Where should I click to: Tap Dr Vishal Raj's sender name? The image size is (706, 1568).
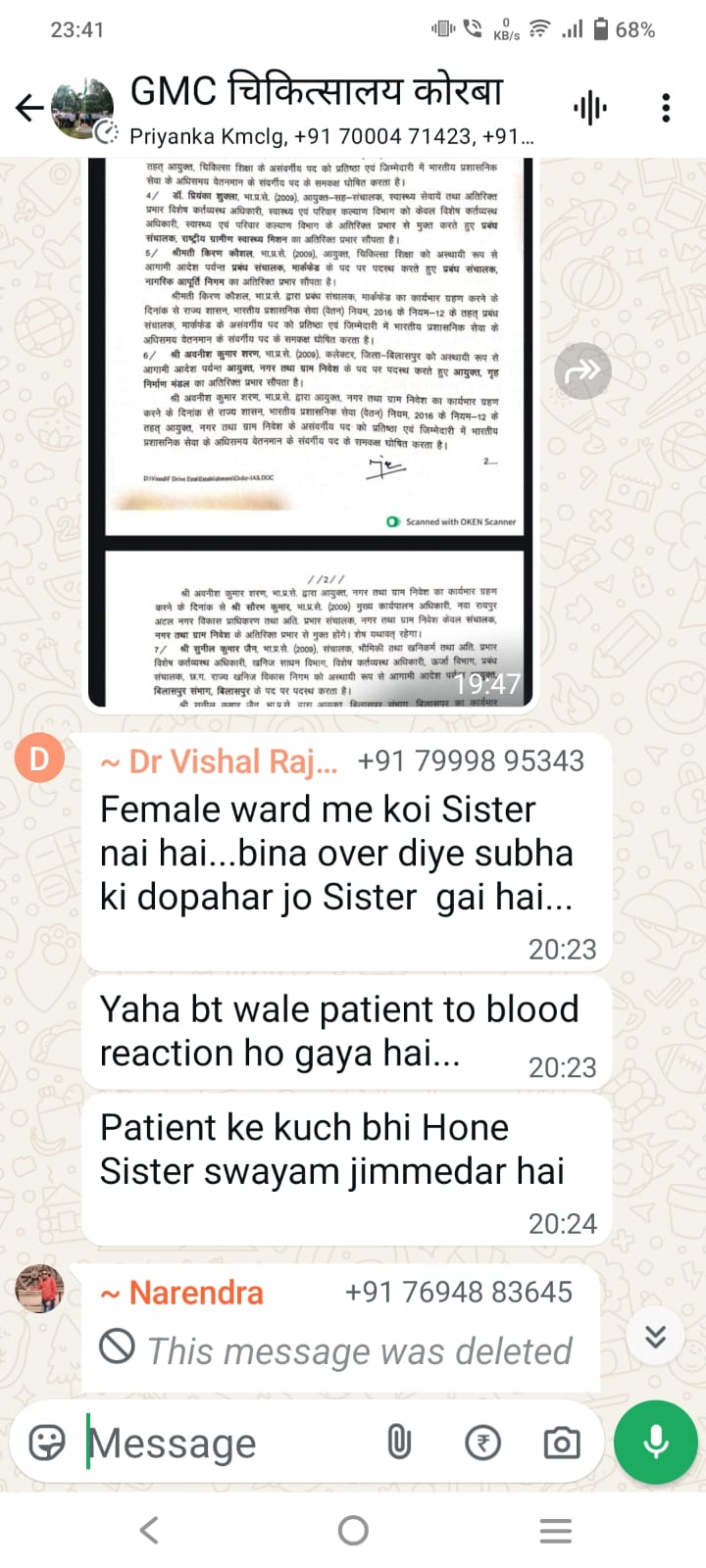[x=220, y=761]
